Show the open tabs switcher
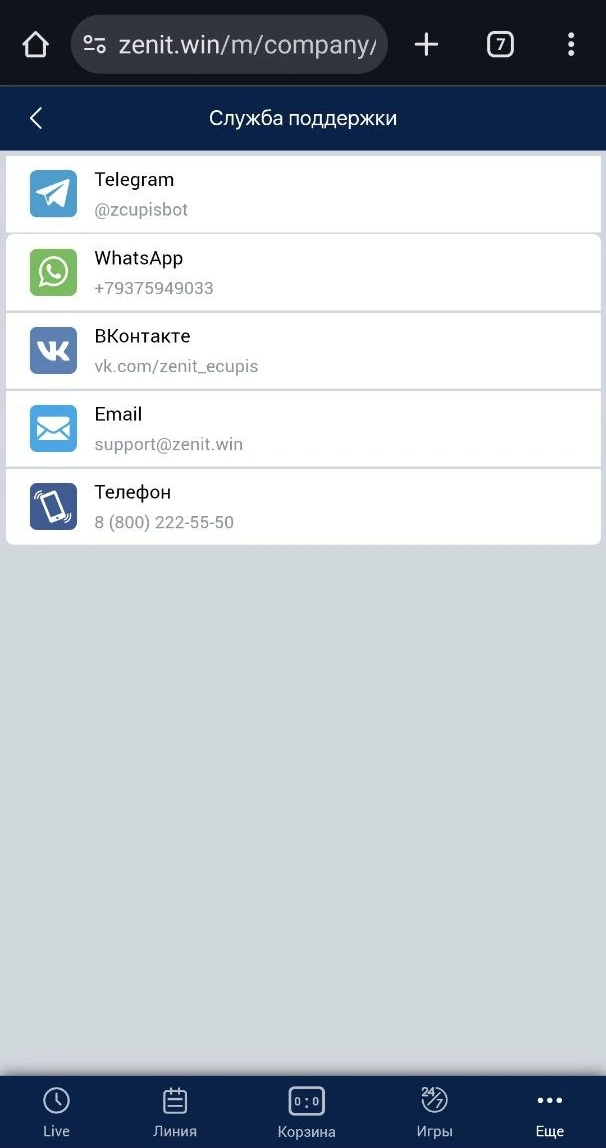 coord(500,44)
